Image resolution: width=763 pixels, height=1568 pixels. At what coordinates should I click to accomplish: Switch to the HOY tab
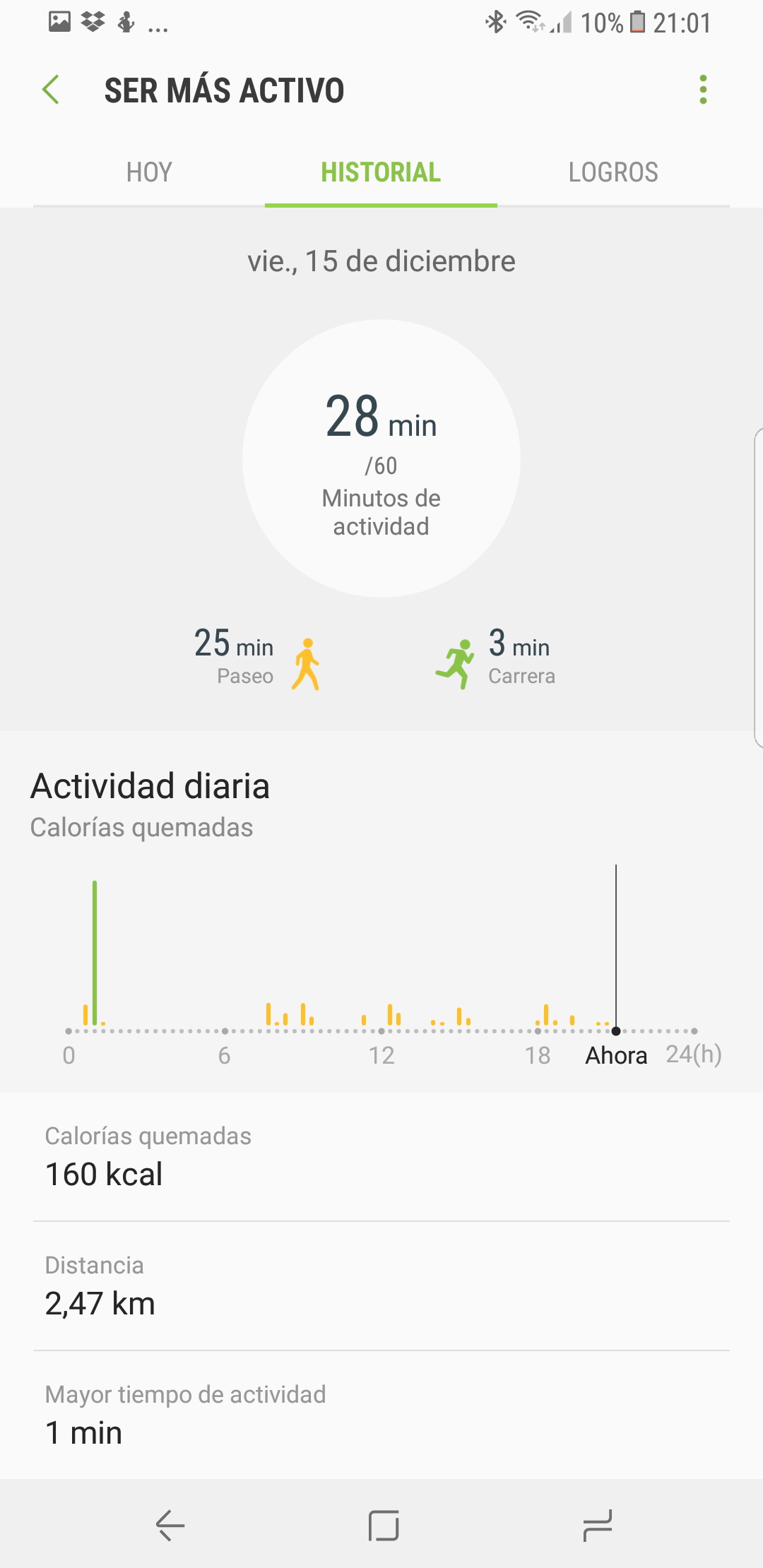coord(149,172)
